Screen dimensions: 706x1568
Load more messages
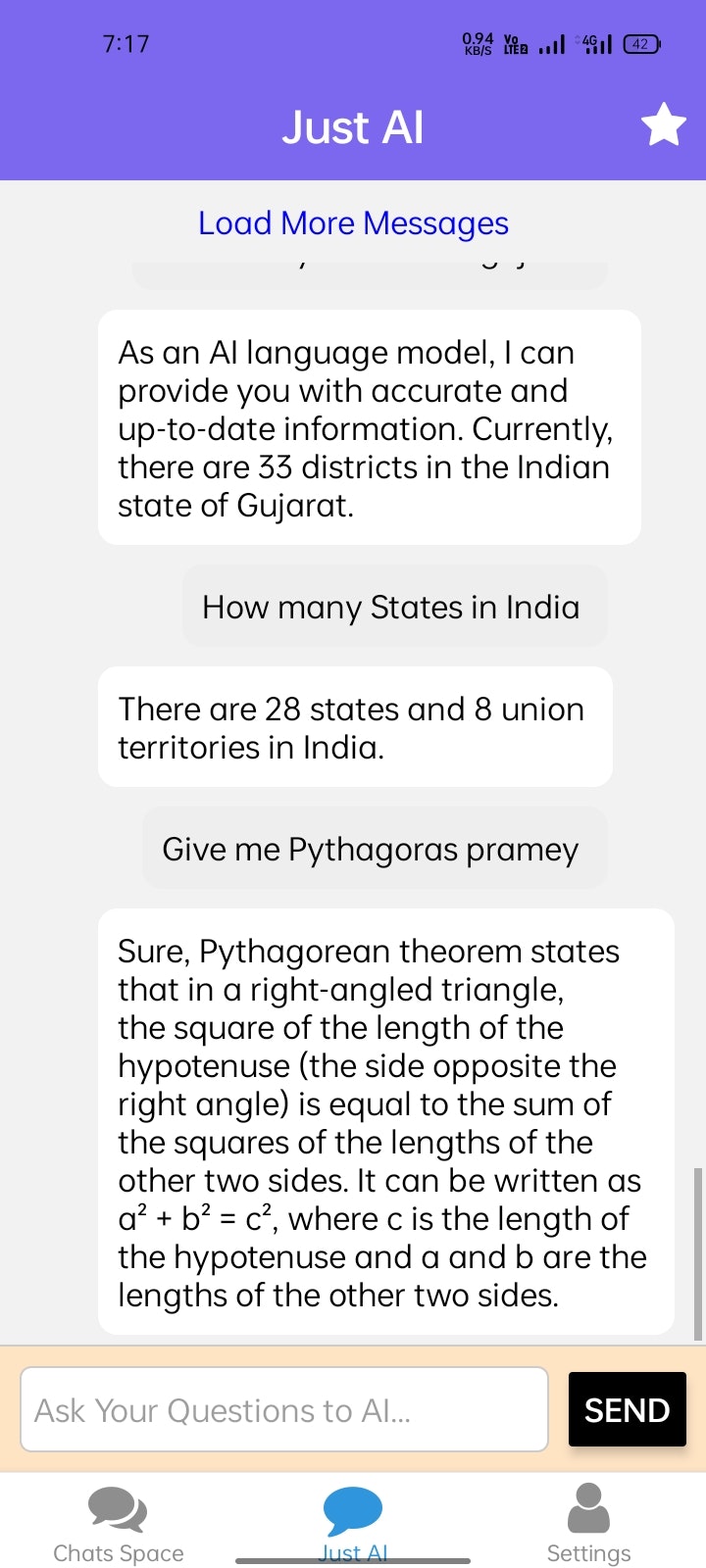pyautogui.click(x=353, y=223)
